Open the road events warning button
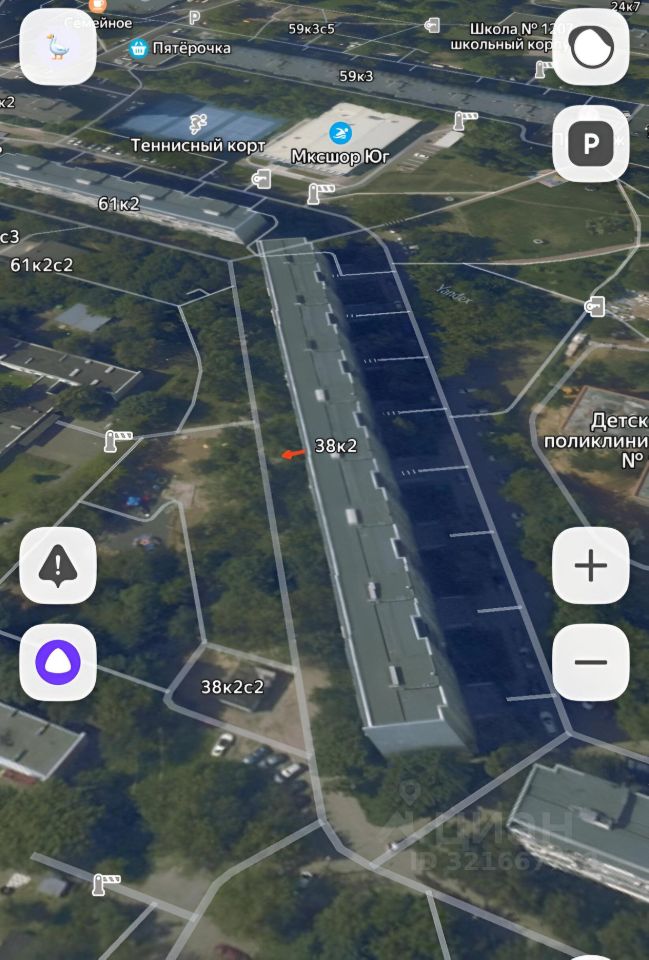Screen dimensions: 649x960 coord(58,566)
